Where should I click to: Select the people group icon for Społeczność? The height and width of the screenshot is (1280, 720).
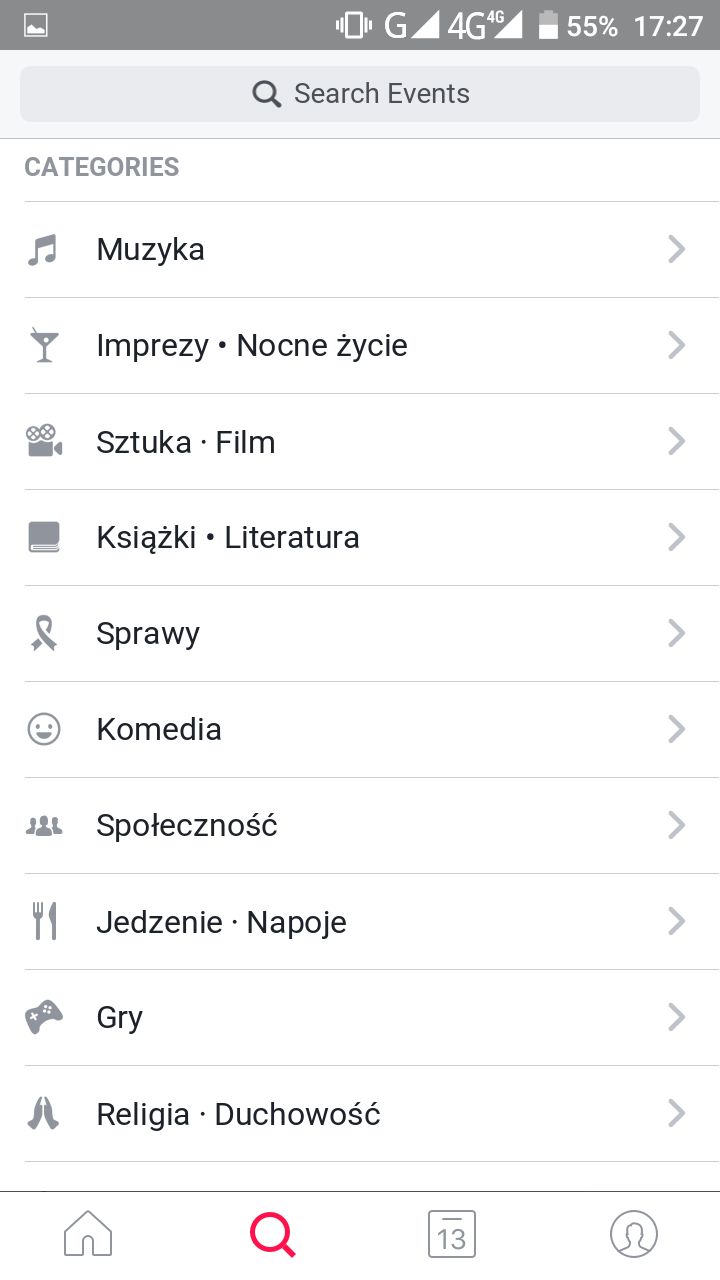coord(44,825)
